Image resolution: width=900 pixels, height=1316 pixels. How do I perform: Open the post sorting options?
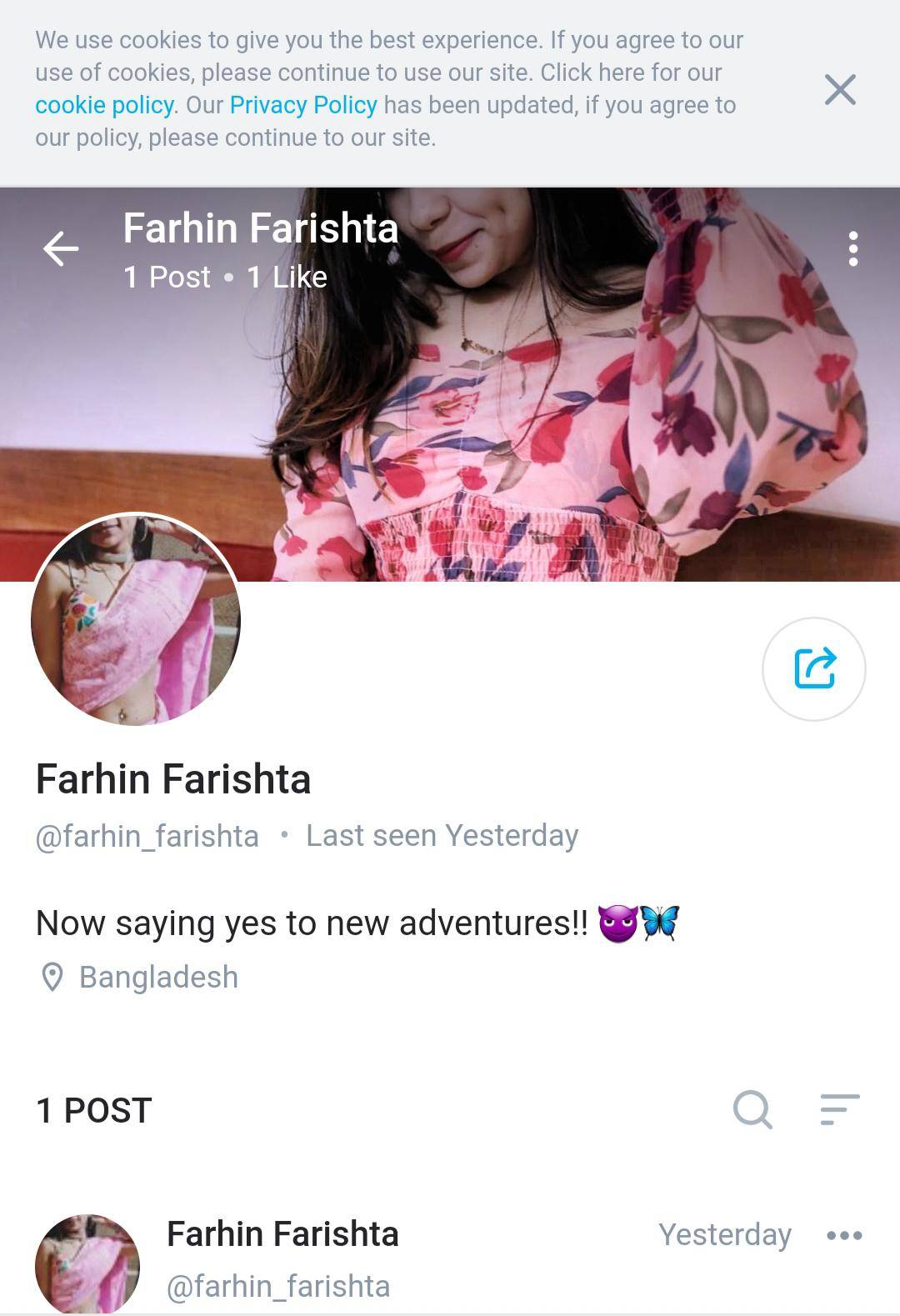click(839, 1109)
